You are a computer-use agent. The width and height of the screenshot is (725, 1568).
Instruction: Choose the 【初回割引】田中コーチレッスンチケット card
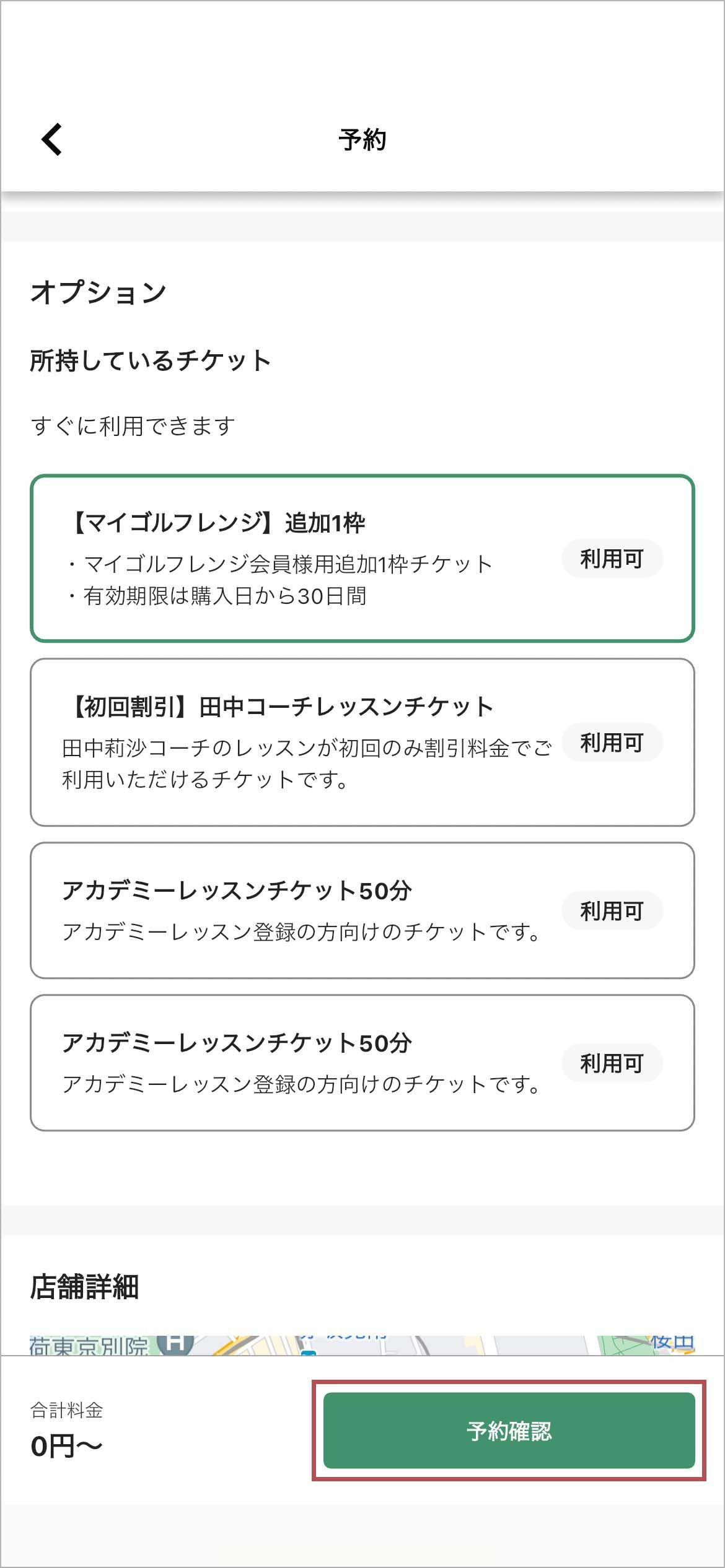click(x=362, y=742)
